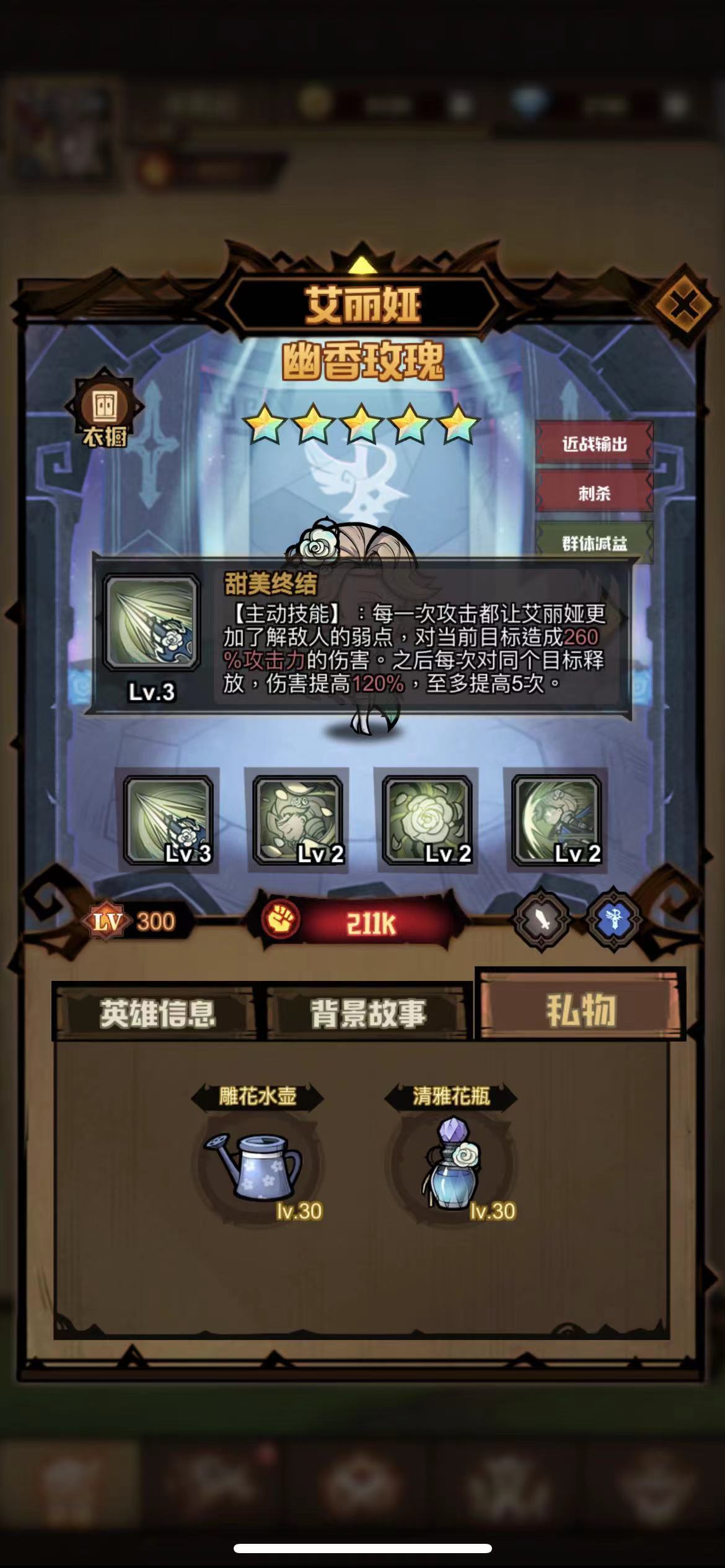Tap the 近战输出 role tag
Viewport: 725px width, 1568px height.
coord(594,444)
